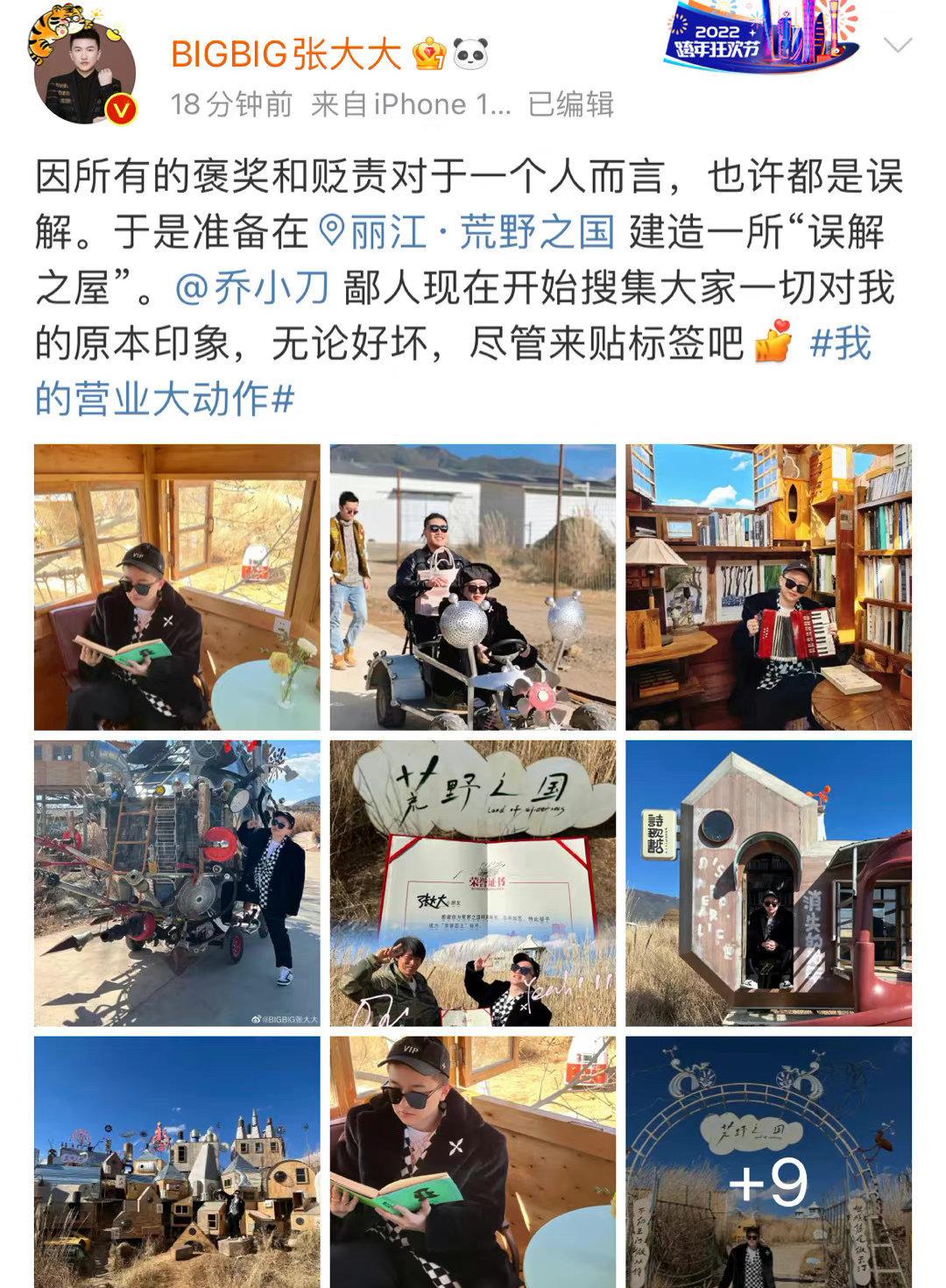Open the photo of the 诗歌船 house
This screenshot has width=946, height=1288.
[768, 883]
